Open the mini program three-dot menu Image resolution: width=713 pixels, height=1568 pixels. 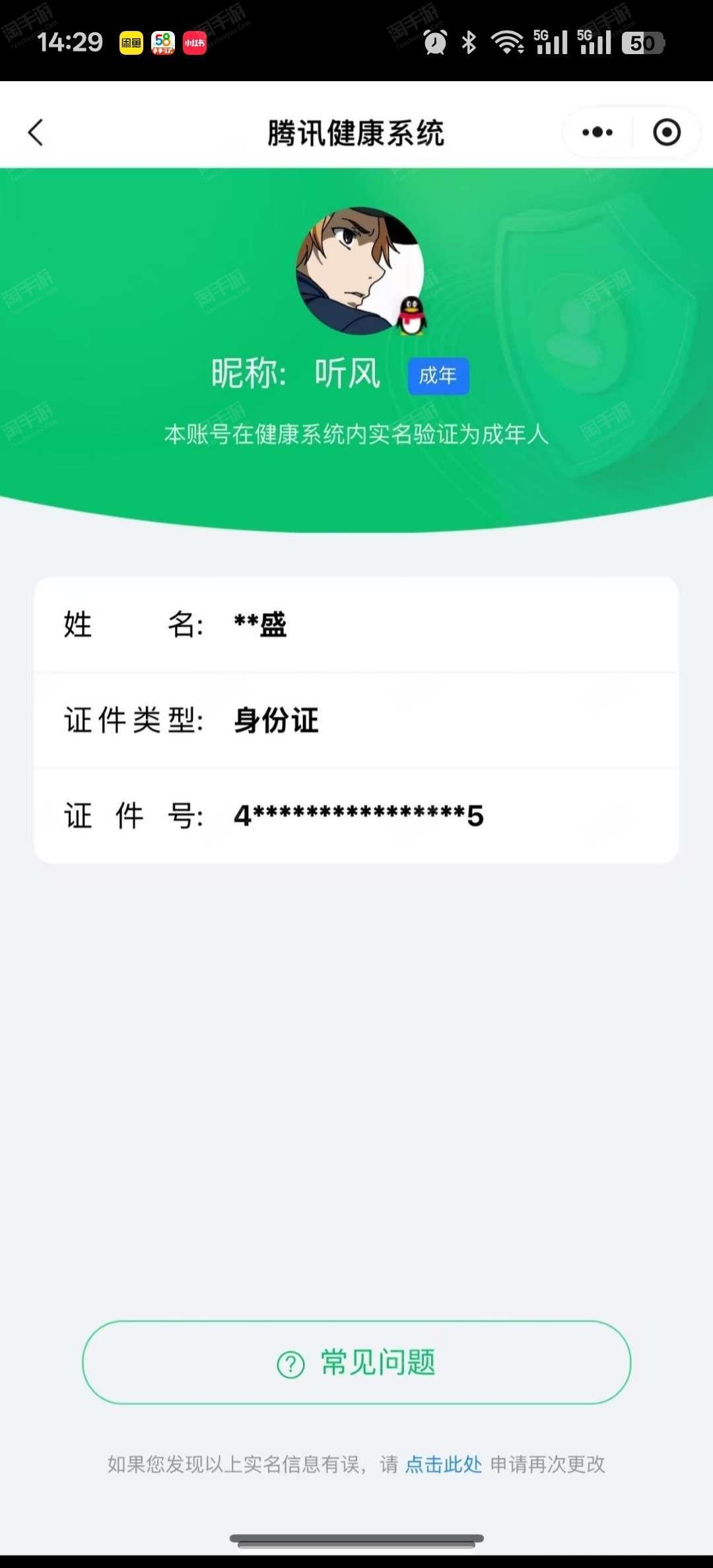[x=597, y=133]
